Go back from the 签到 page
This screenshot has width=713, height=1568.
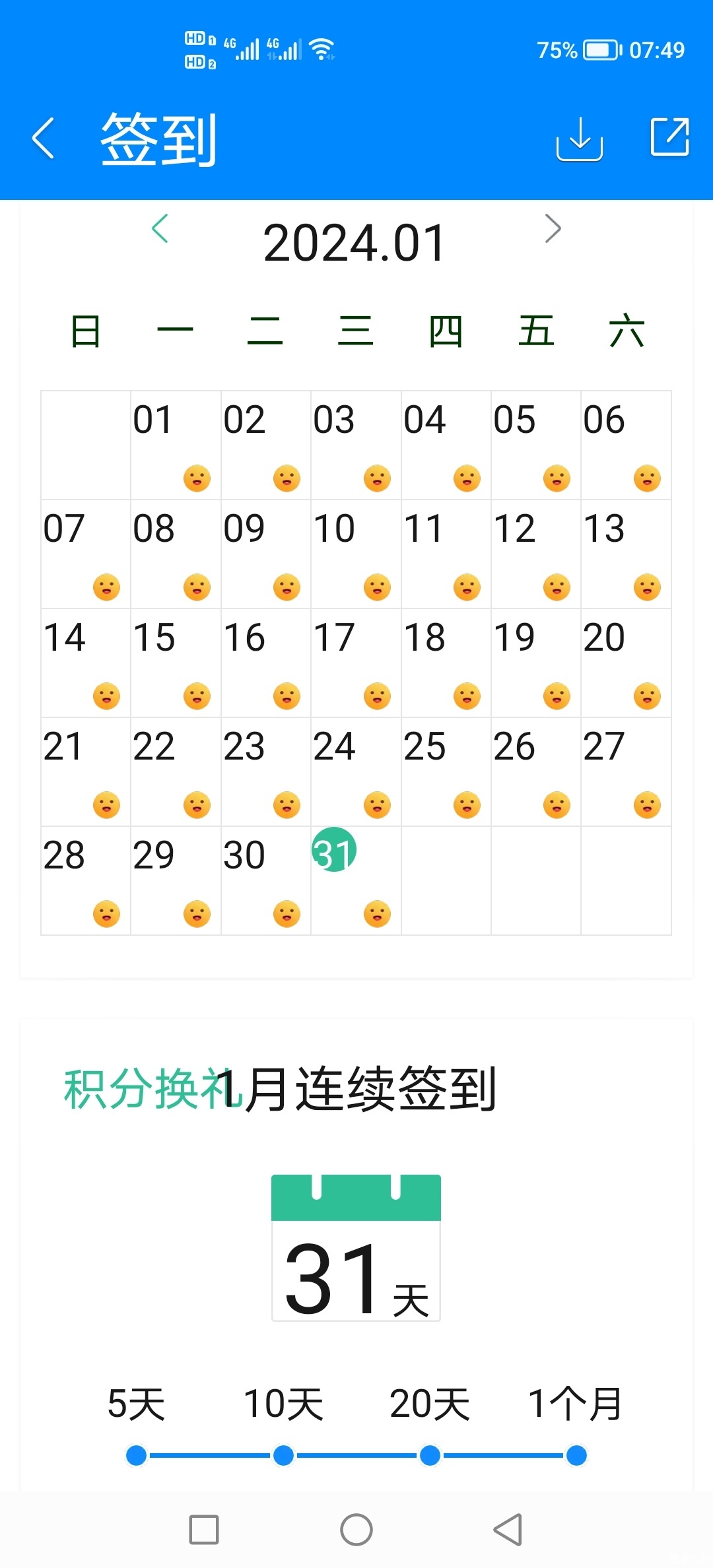coord(44,139)
